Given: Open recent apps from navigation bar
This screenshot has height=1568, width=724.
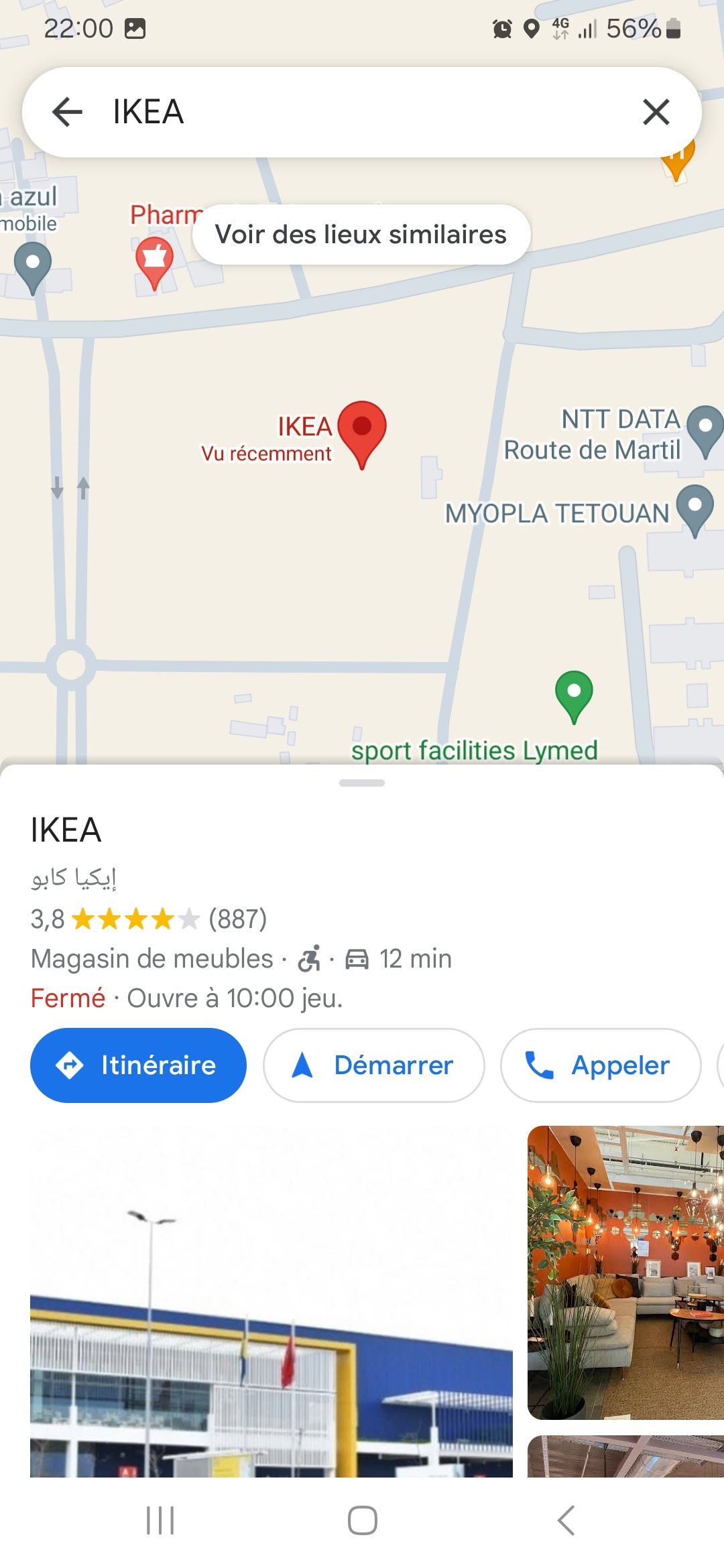Looking at the screenshot, I should tap(160, 1520).
